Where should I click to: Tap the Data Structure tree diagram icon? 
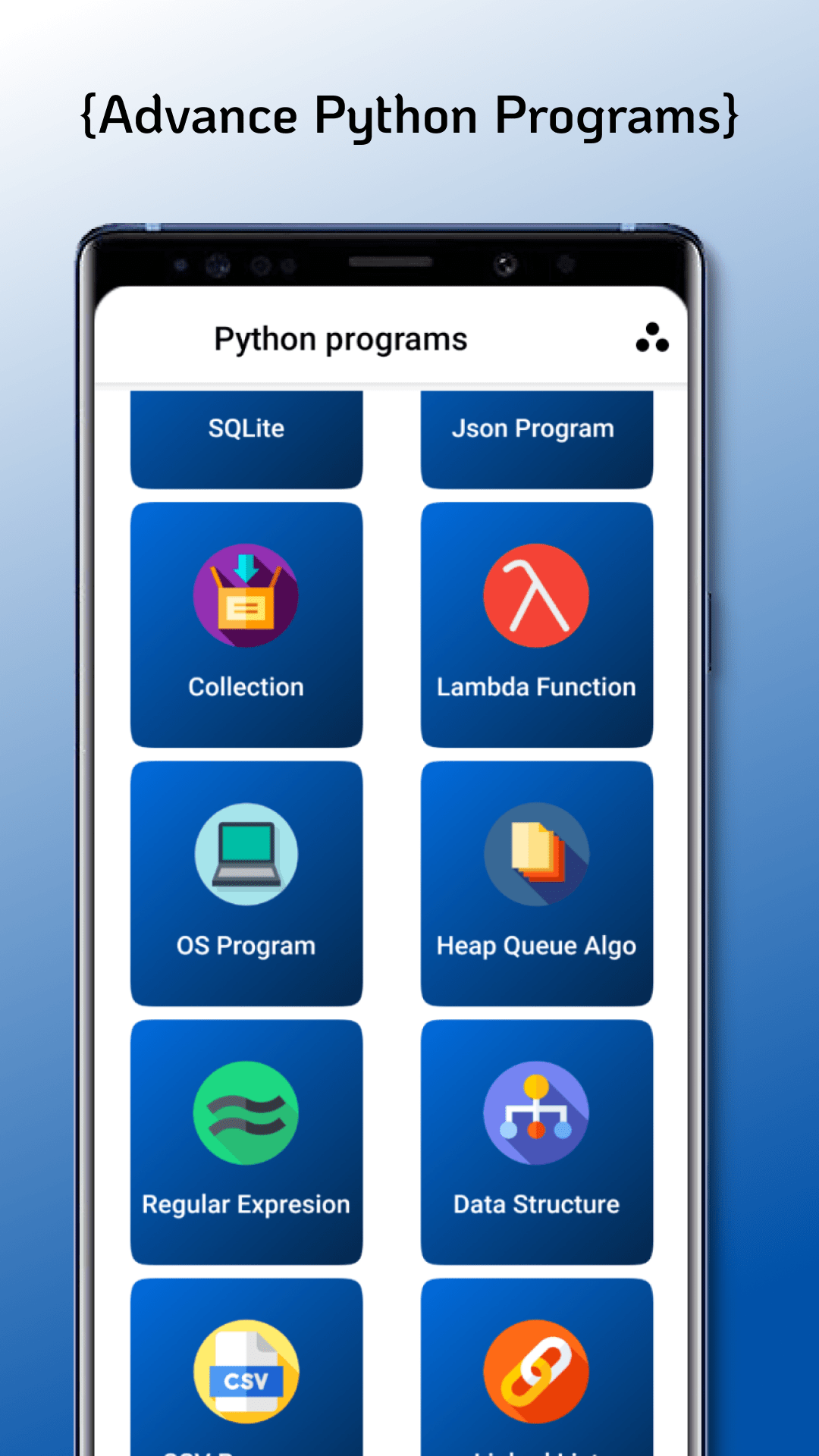(536, 1113)
